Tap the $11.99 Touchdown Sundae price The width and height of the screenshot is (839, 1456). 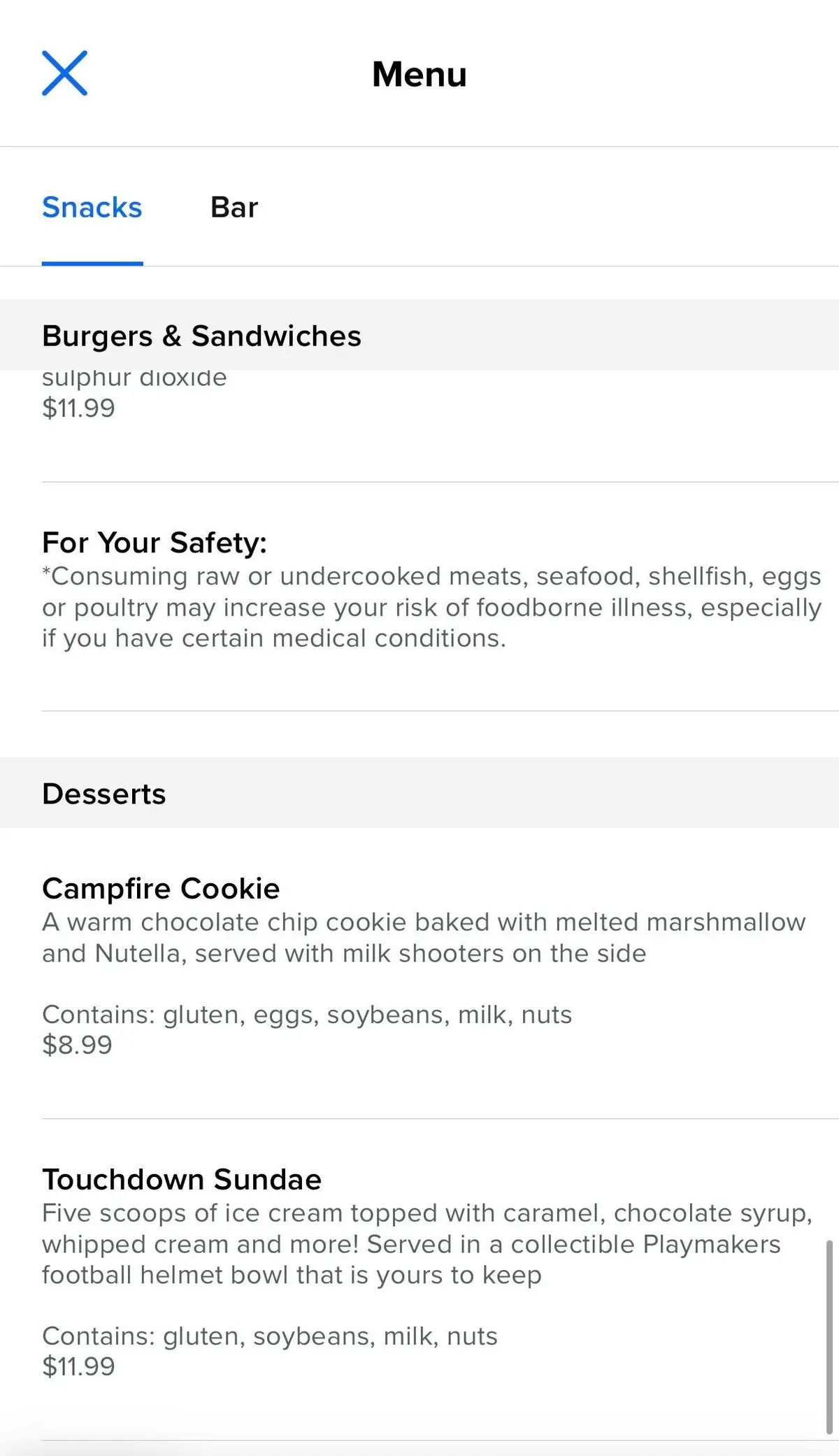pos(78,1366)
